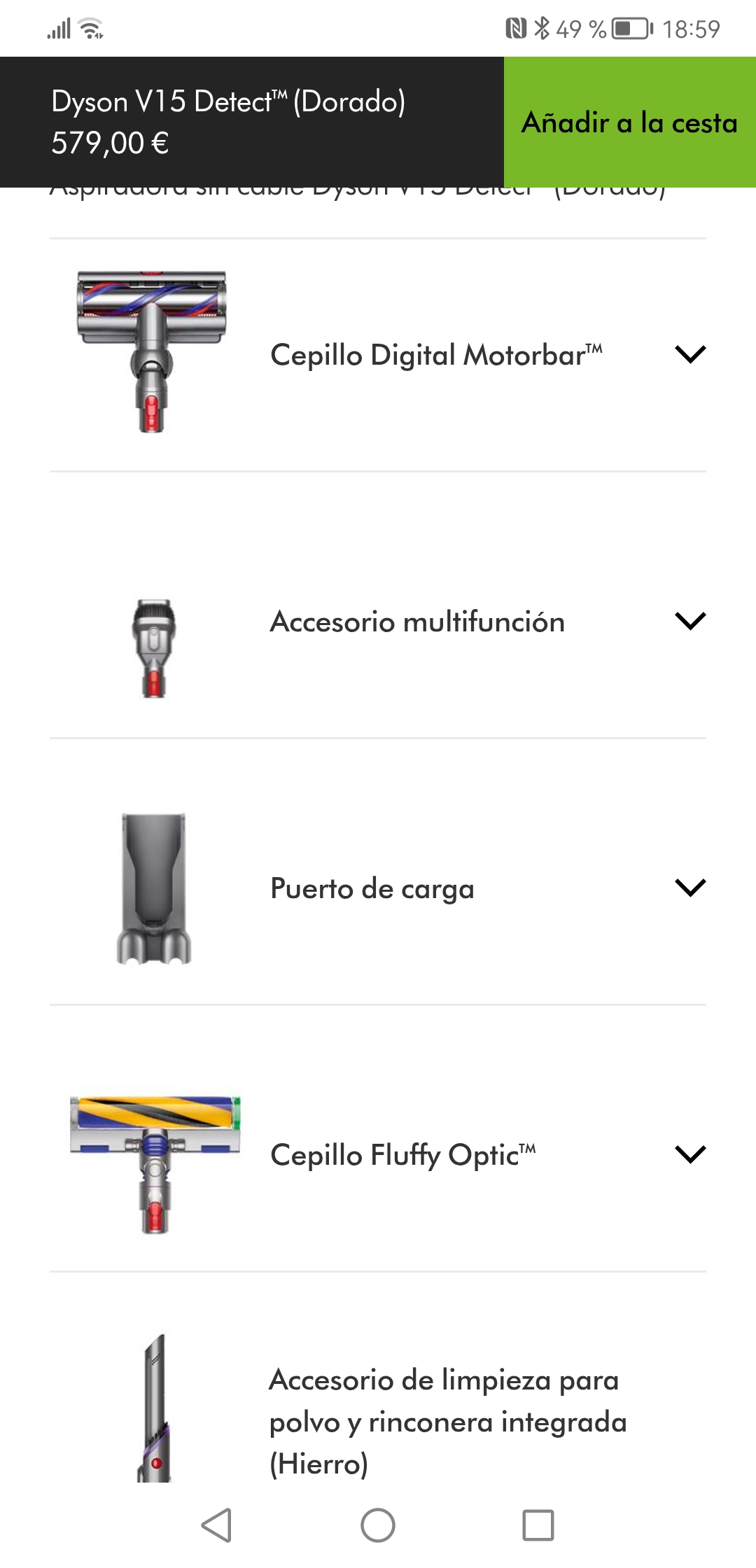Expand Cepillo Digital Motorbar details
The image size is (756, 1568).
(689, 354)
